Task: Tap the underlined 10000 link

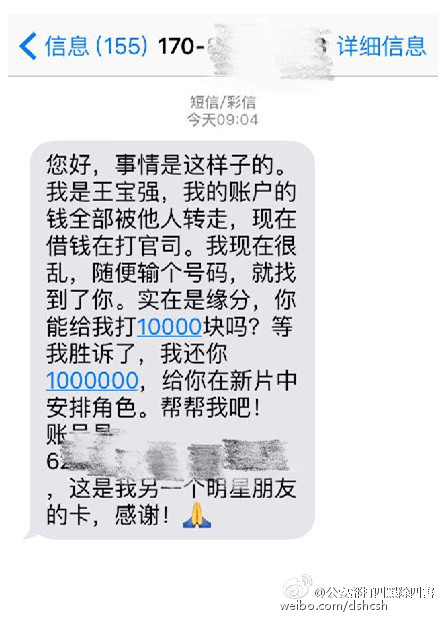Action: [170, 327]
